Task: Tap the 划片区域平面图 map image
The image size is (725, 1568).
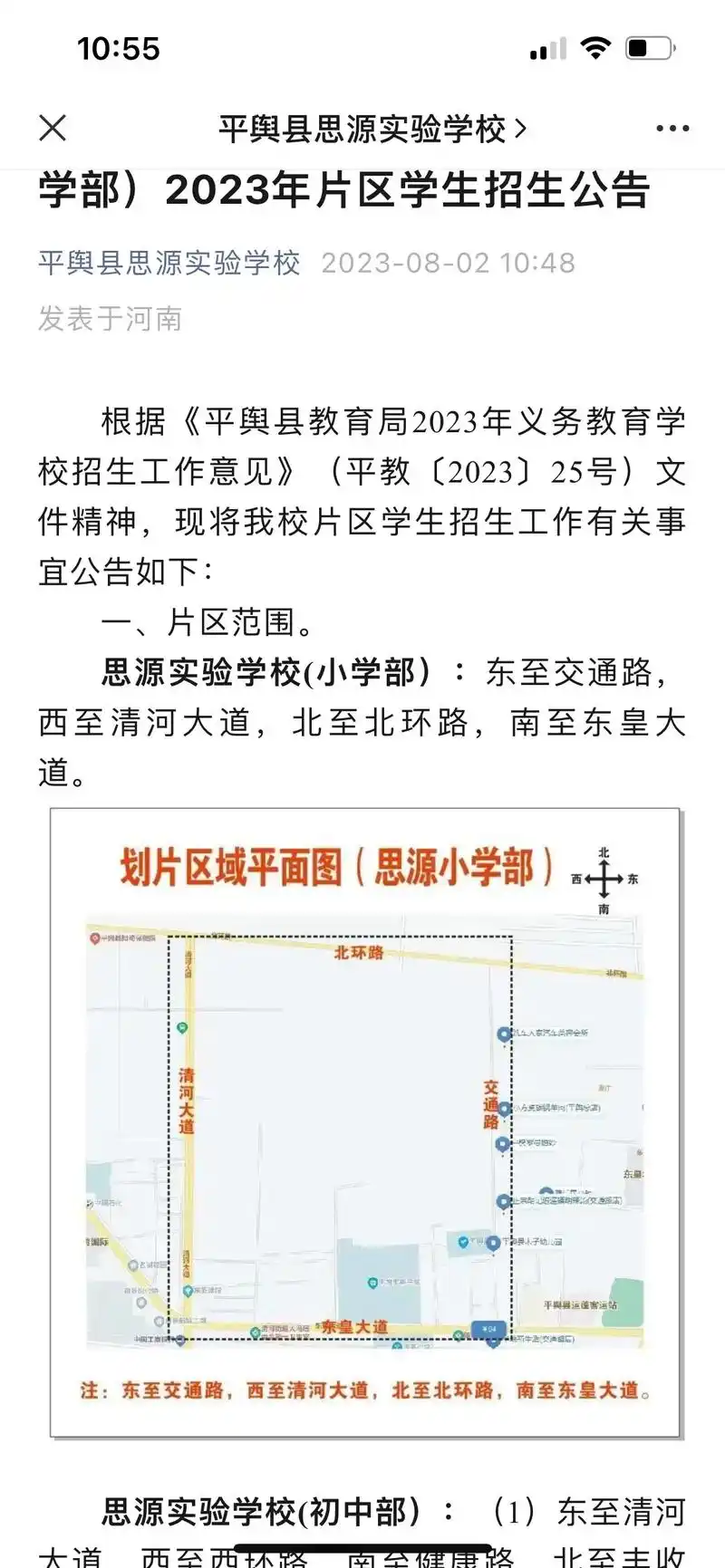Action: point(362,1132)
